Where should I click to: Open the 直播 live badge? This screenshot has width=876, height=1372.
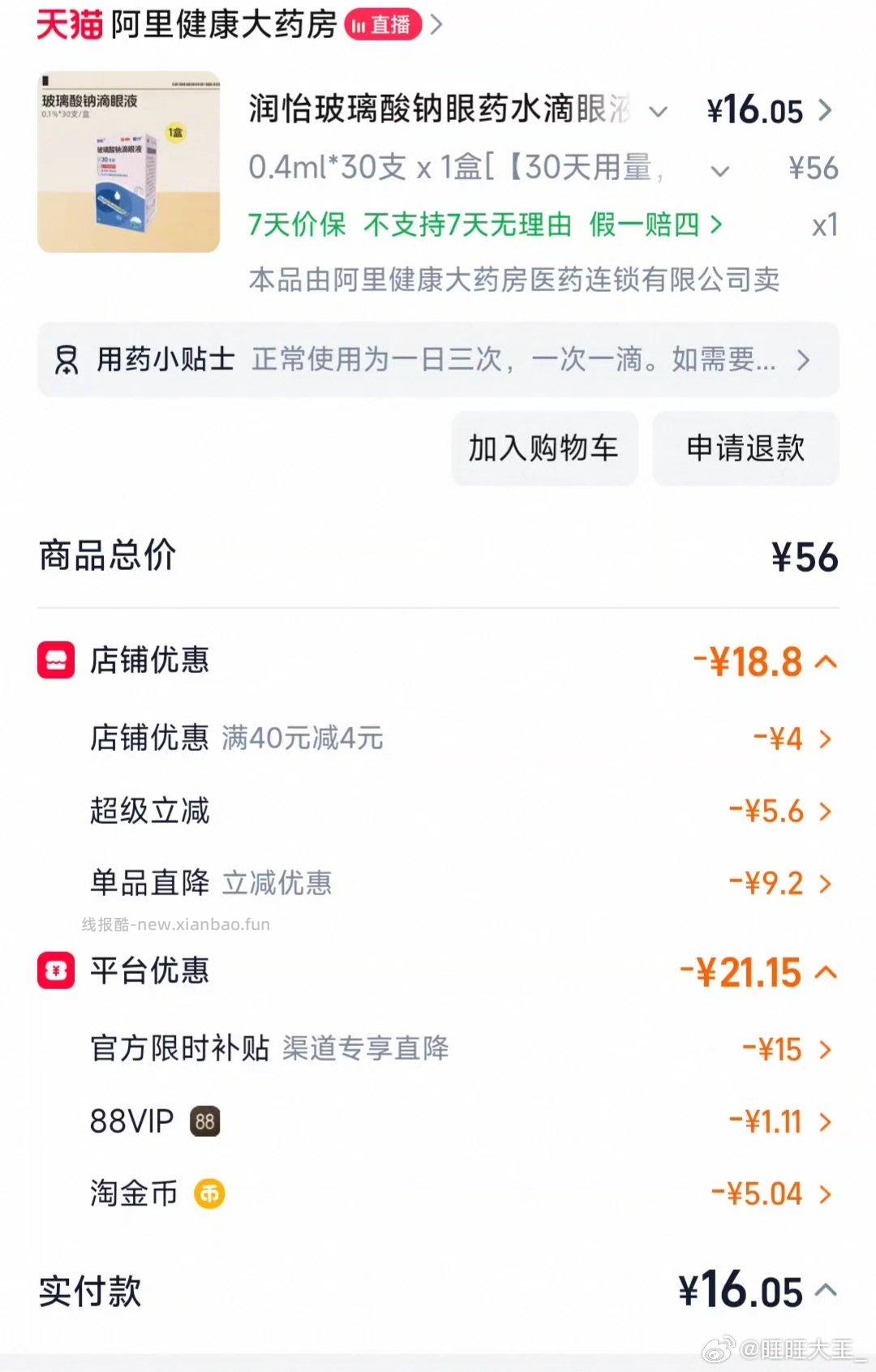(x=381, y=24)
